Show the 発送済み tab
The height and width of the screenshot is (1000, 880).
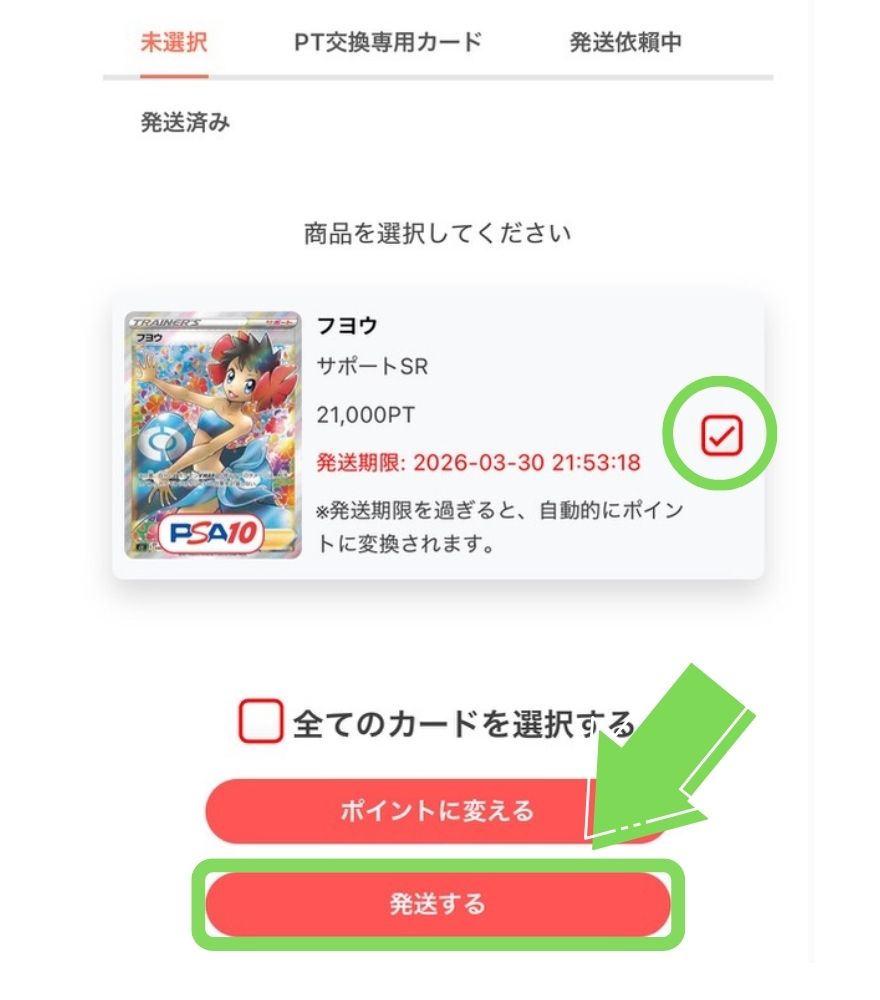click(x=186, y=123)
